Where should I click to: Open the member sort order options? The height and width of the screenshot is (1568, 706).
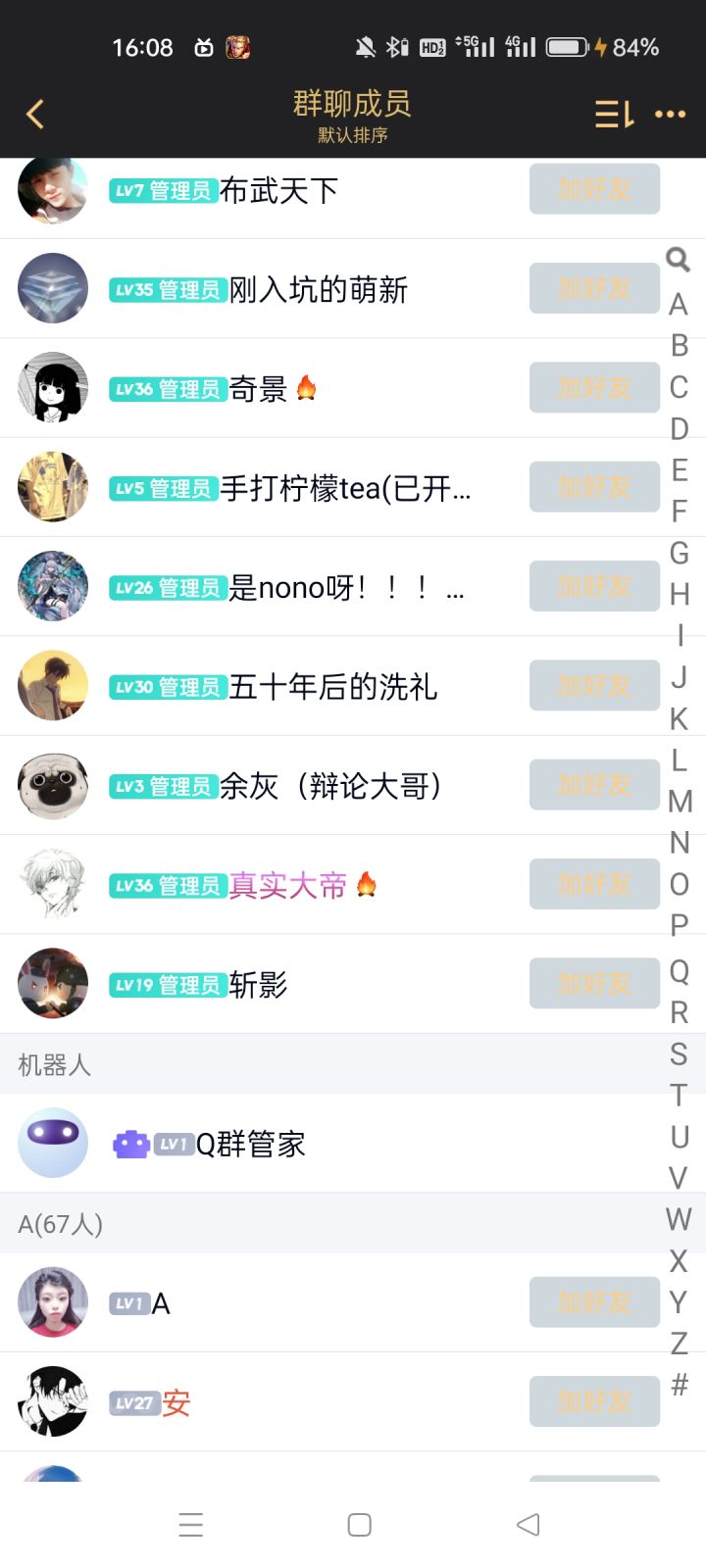coord(614,115)
